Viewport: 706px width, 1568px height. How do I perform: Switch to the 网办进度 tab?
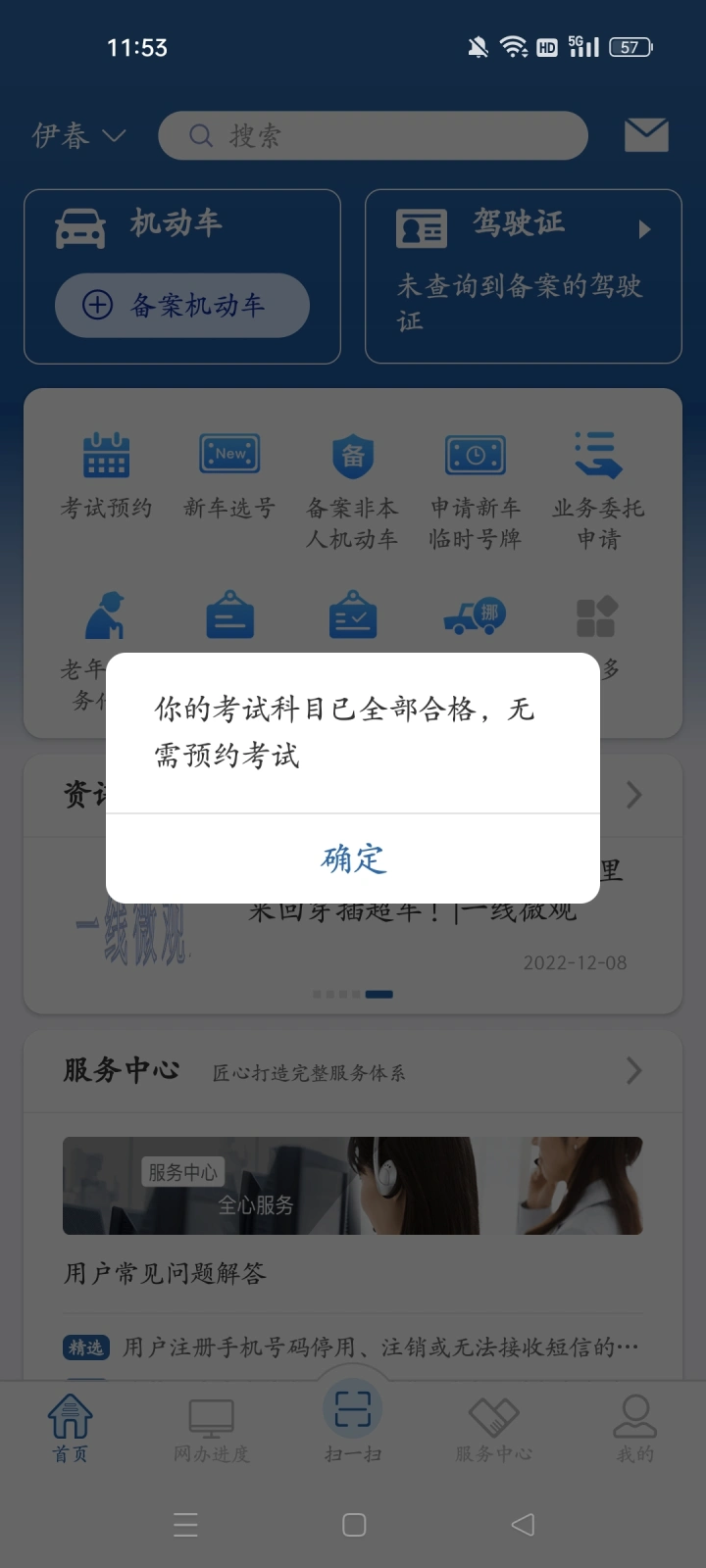coord(212,1430)
